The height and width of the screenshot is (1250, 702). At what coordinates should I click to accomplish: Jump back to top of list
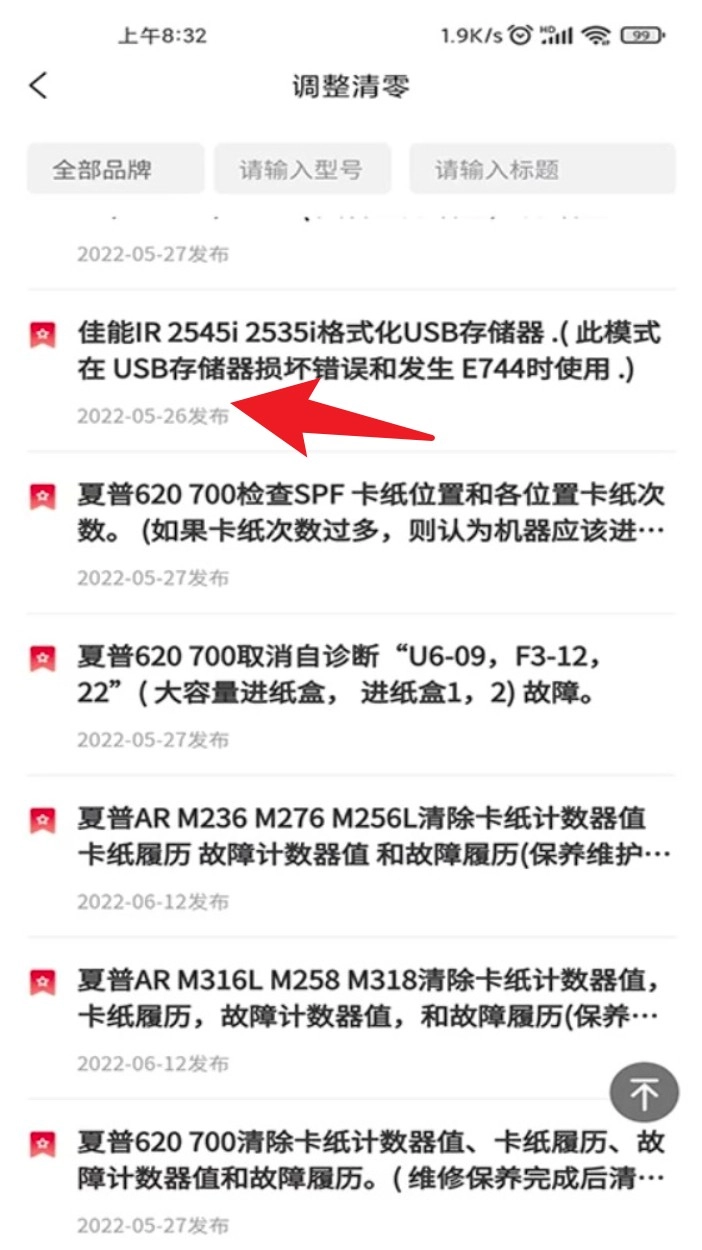(x=644, y=1095)
